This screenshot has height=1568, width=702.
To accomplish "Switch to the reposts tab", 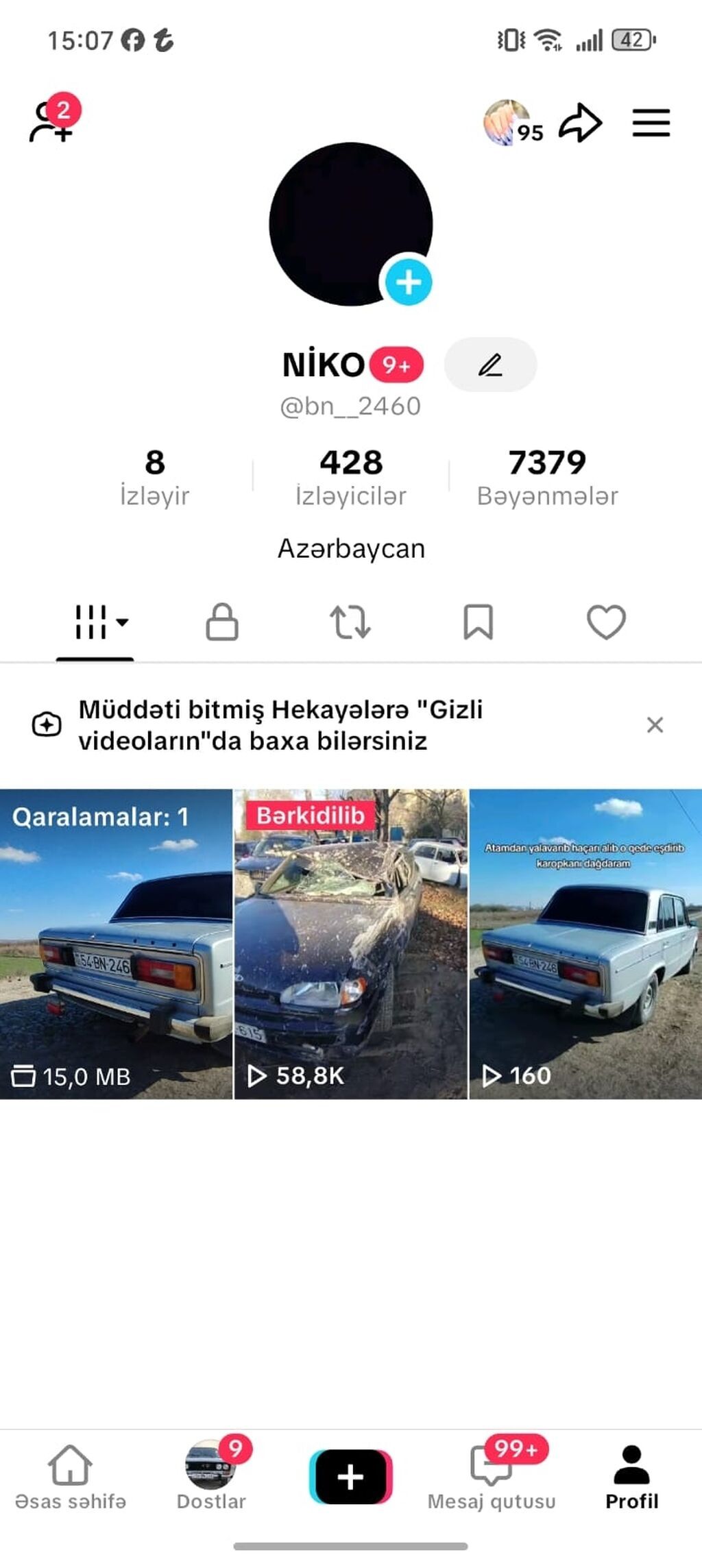I will [350, 622].
